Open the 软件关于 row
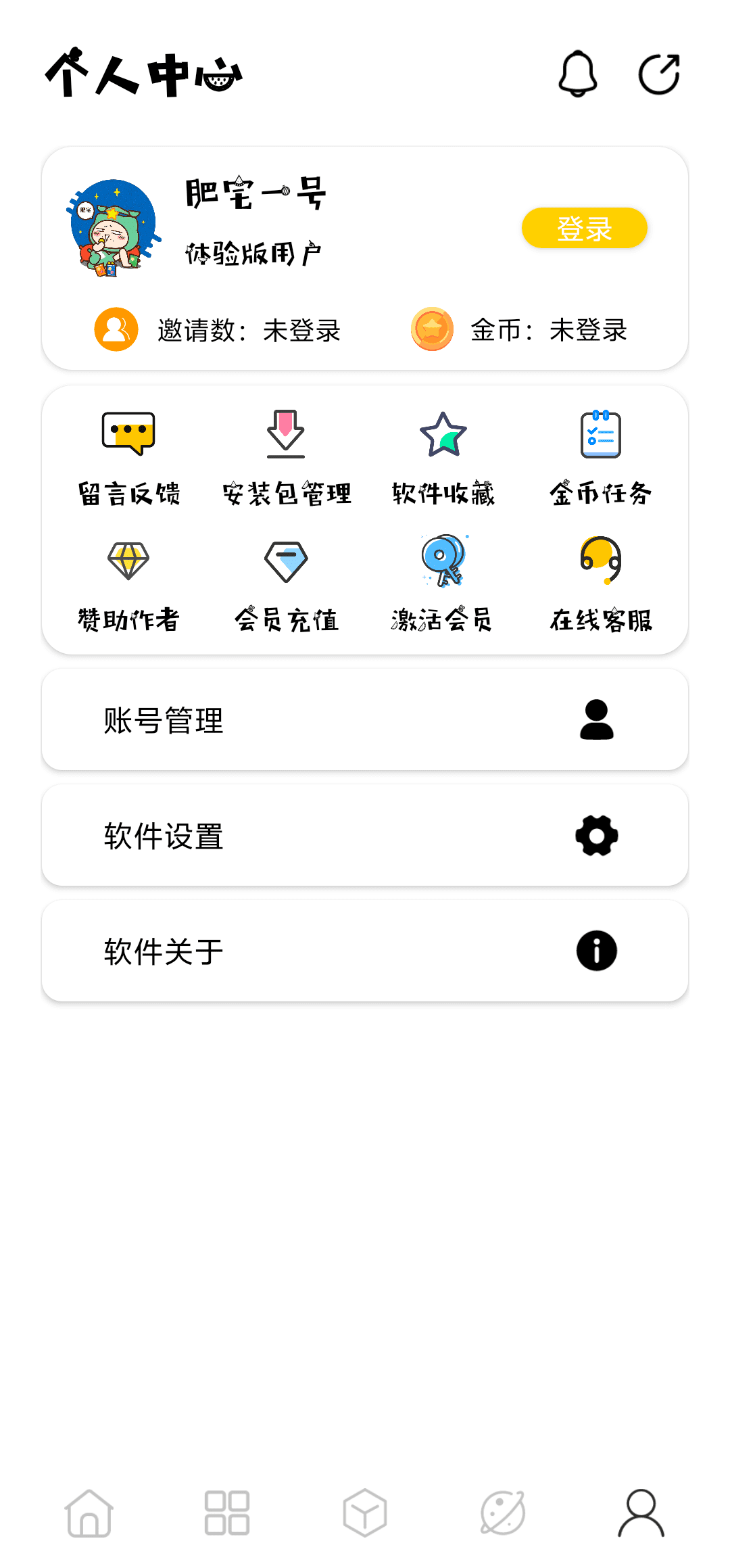730x1568 pixels. 365,951
